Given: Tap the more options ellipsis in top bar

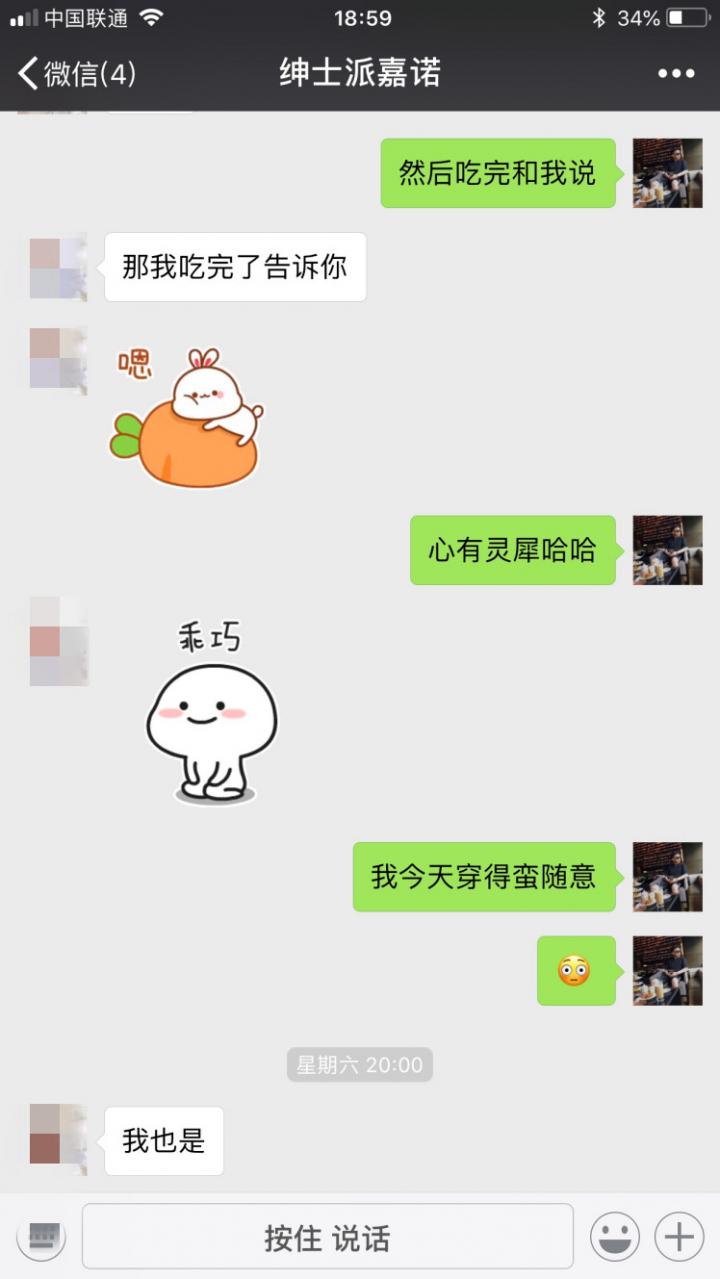Looking at the screenshot, I should (677, 73).
